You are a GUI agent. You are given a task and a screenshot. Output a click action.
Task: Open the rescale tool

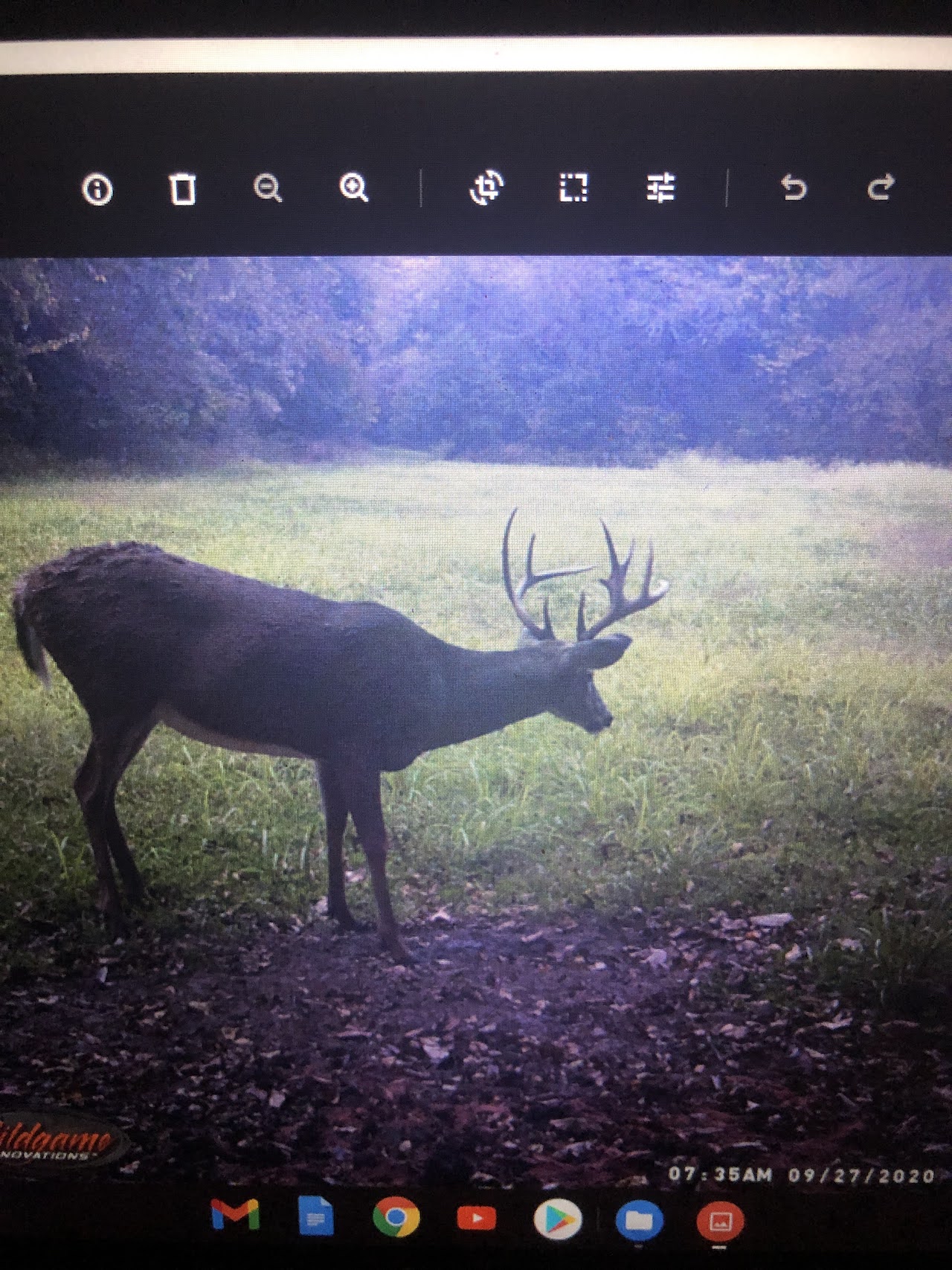(573, 187)
